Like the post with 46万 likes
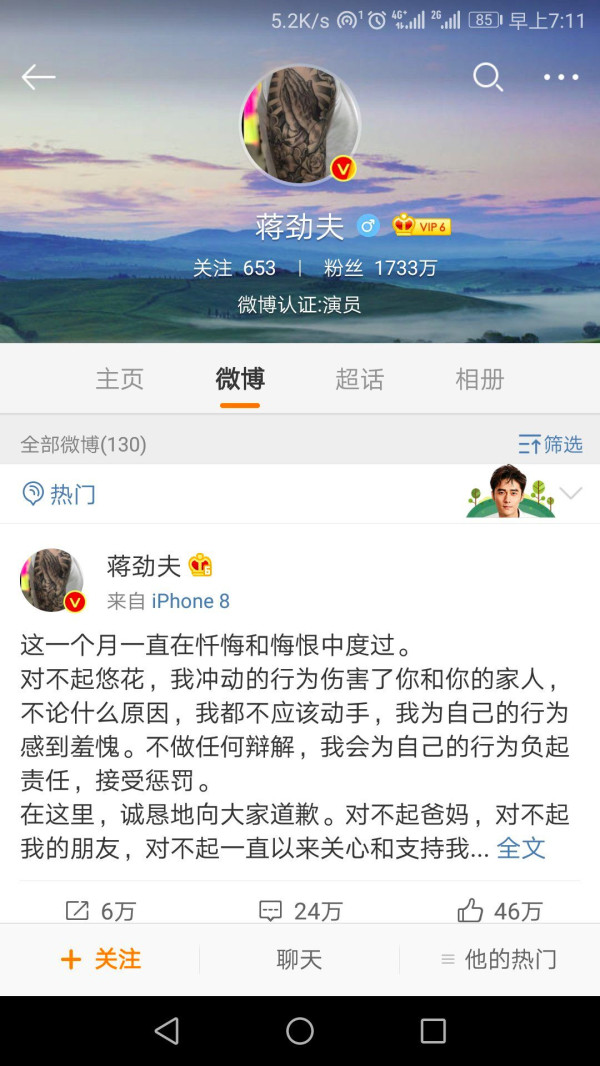This screenshot has width=600, height=1066. 500,910
